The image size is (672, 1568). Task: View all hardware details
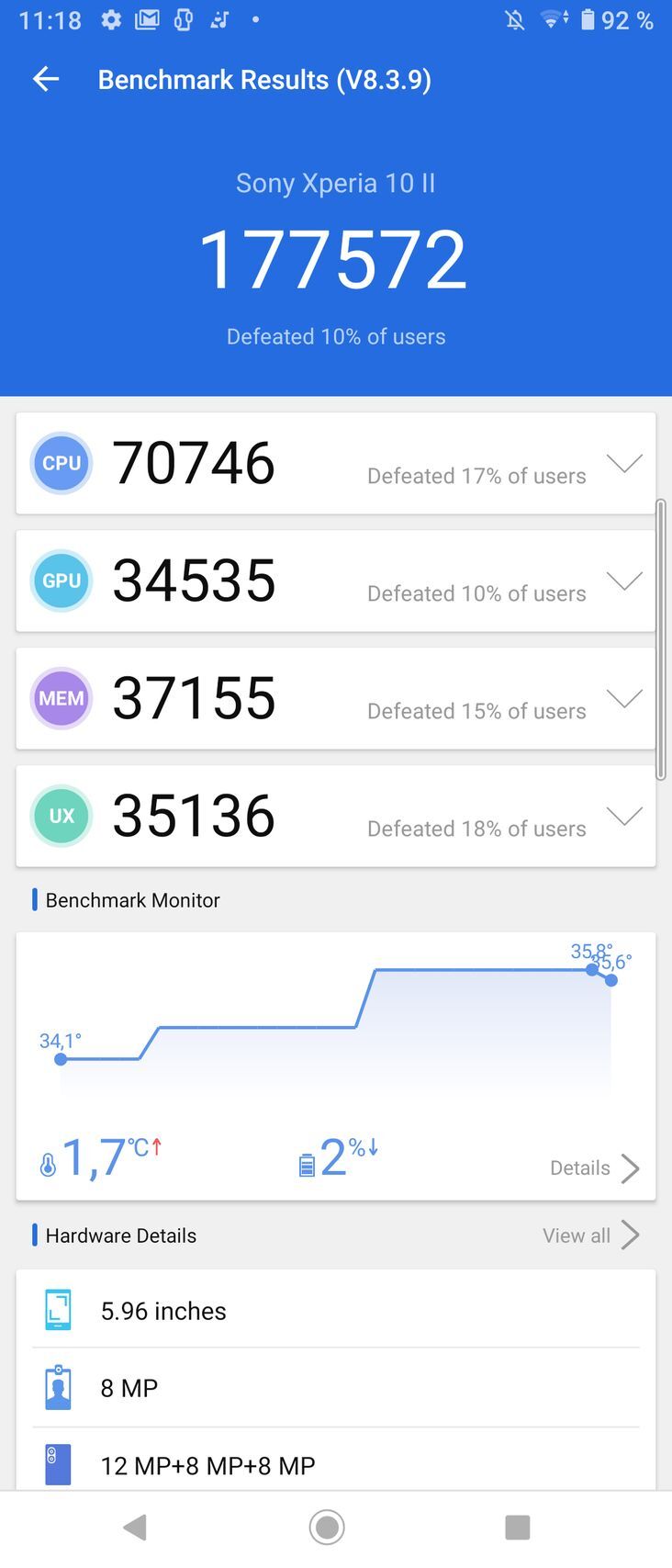590,1235
